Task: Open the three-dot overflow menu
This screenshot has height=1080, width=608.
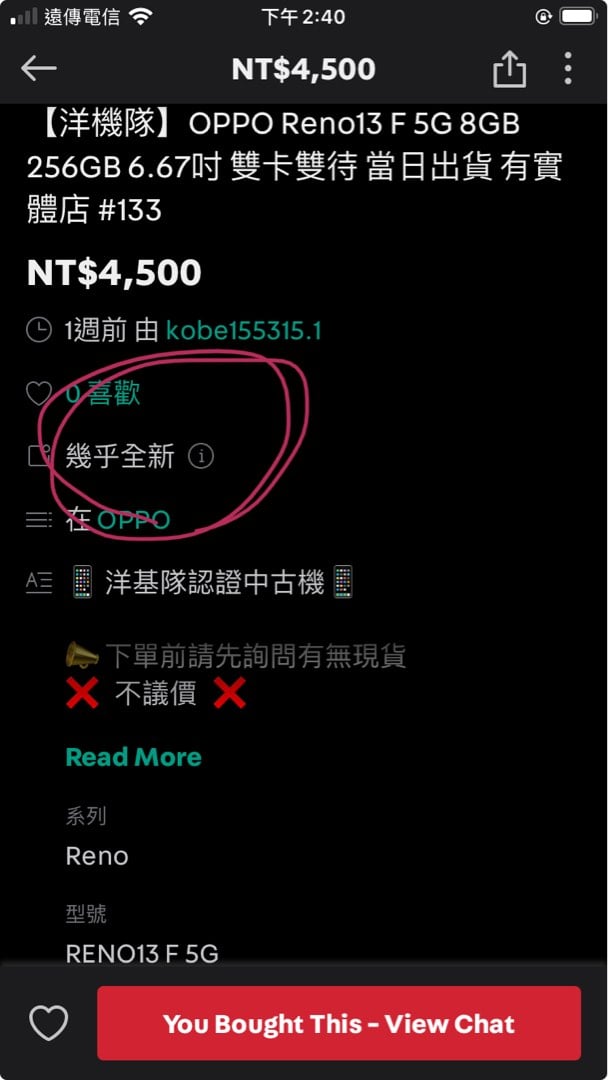Action: coord(567,68)
